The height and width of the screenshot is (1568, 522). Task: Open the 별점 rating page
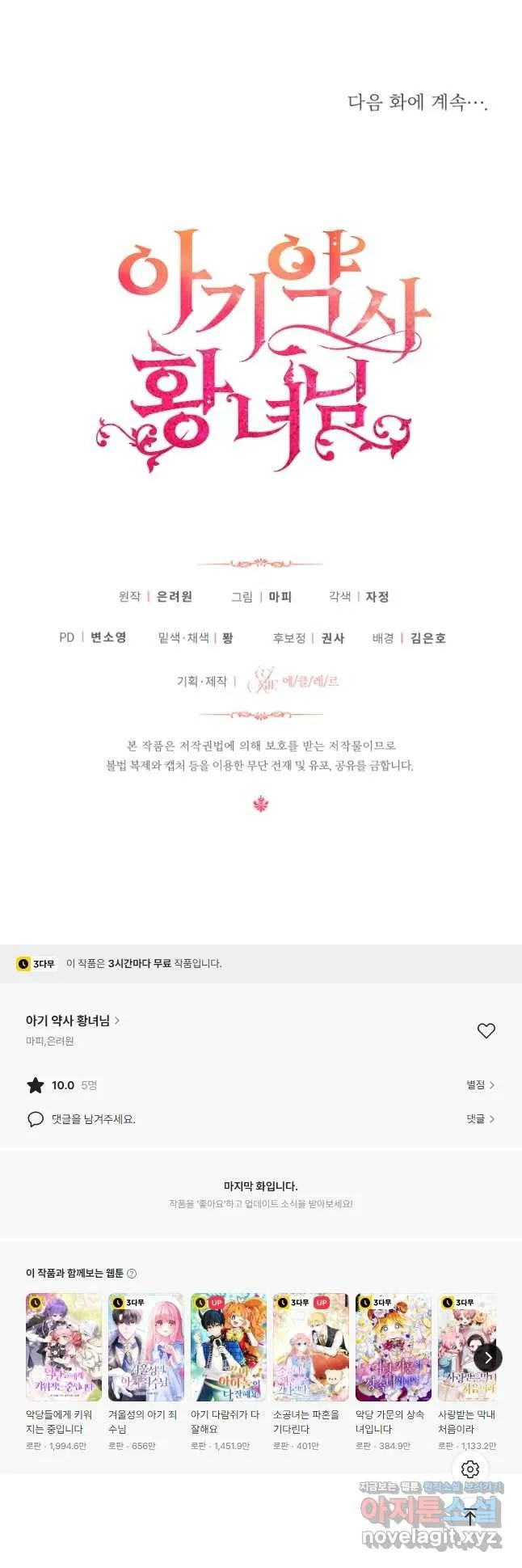pyautogui.click(x=480, y=1084)
